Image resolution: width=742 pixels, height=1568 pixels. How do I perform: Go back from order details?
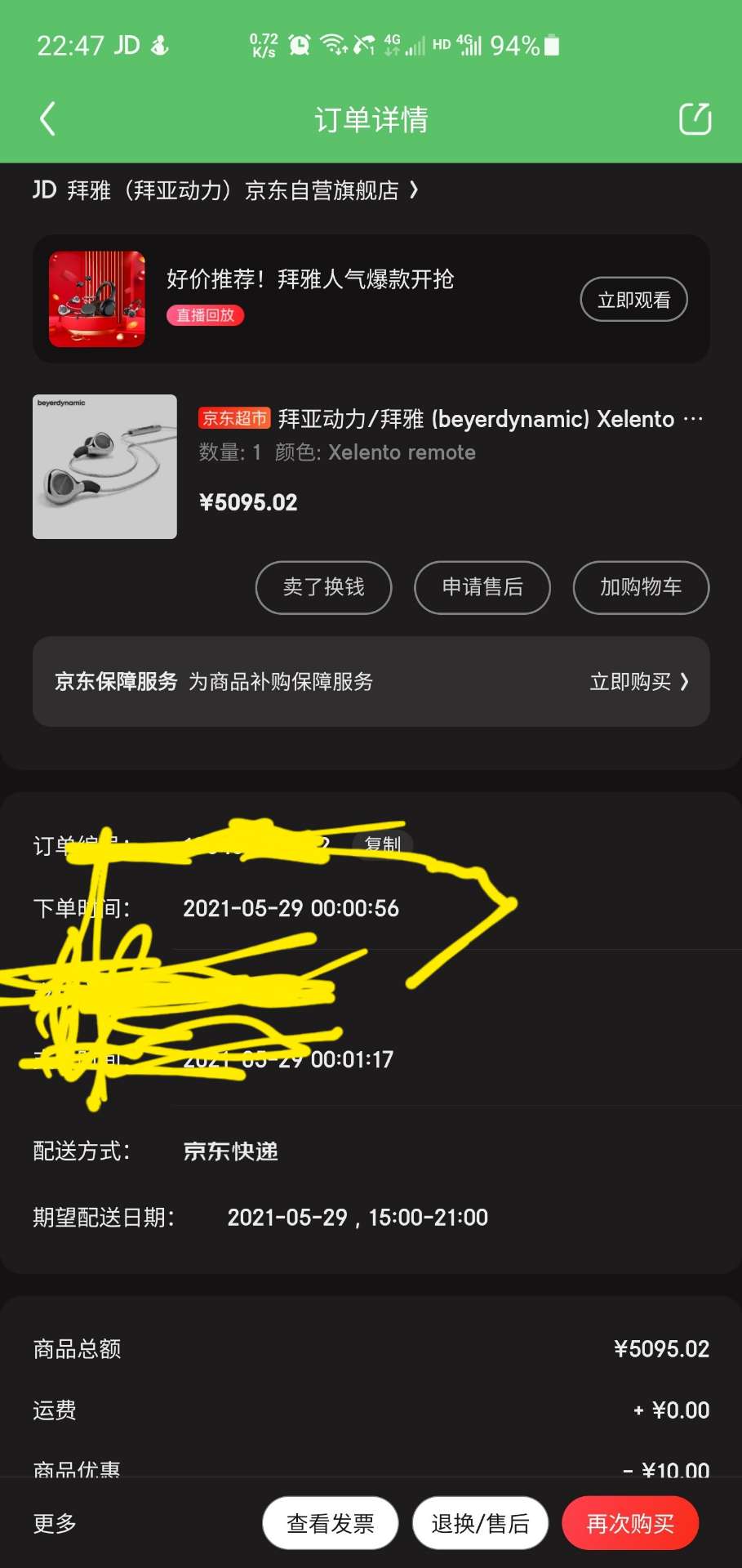coord(47,119)
